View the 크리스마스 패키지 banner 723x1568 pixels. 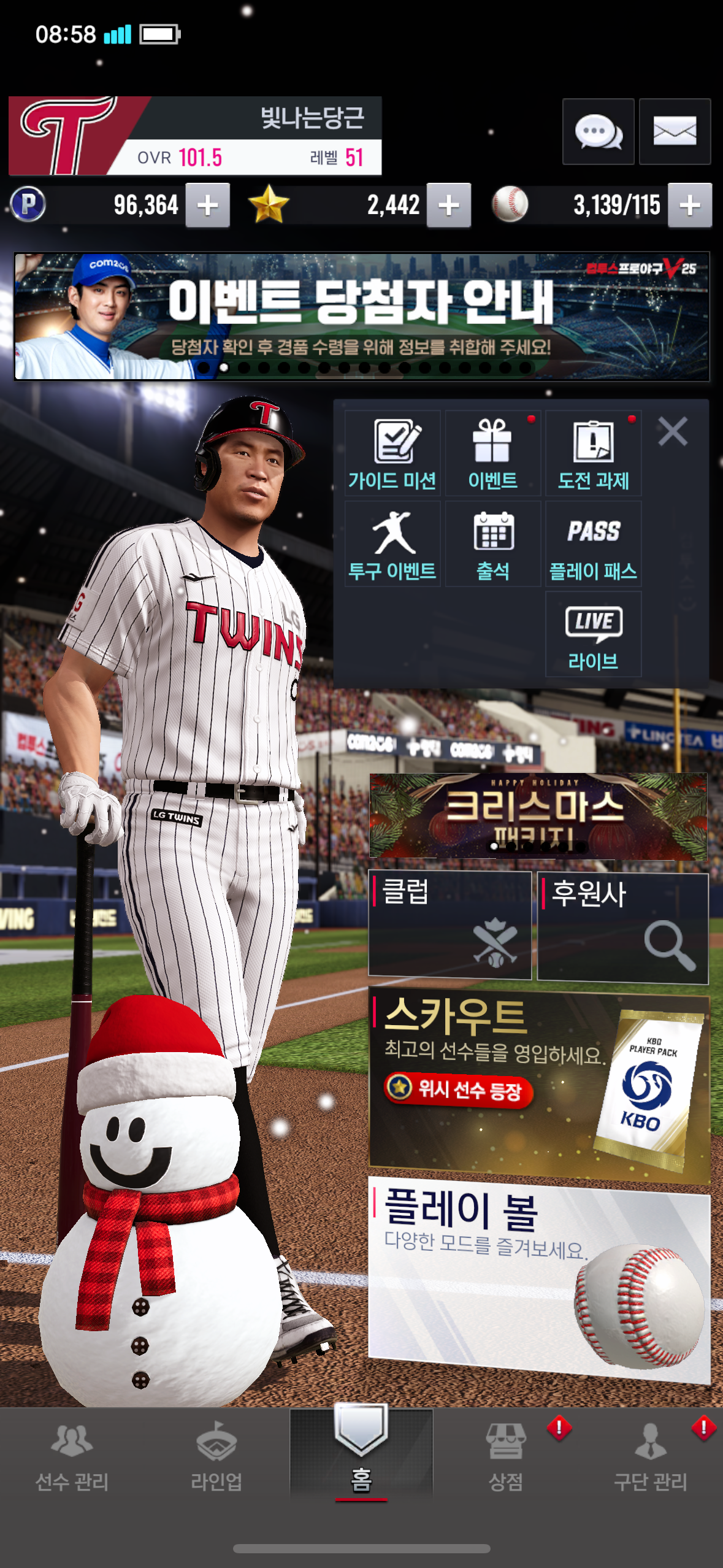pyautogui.click(x=538, y=815)
